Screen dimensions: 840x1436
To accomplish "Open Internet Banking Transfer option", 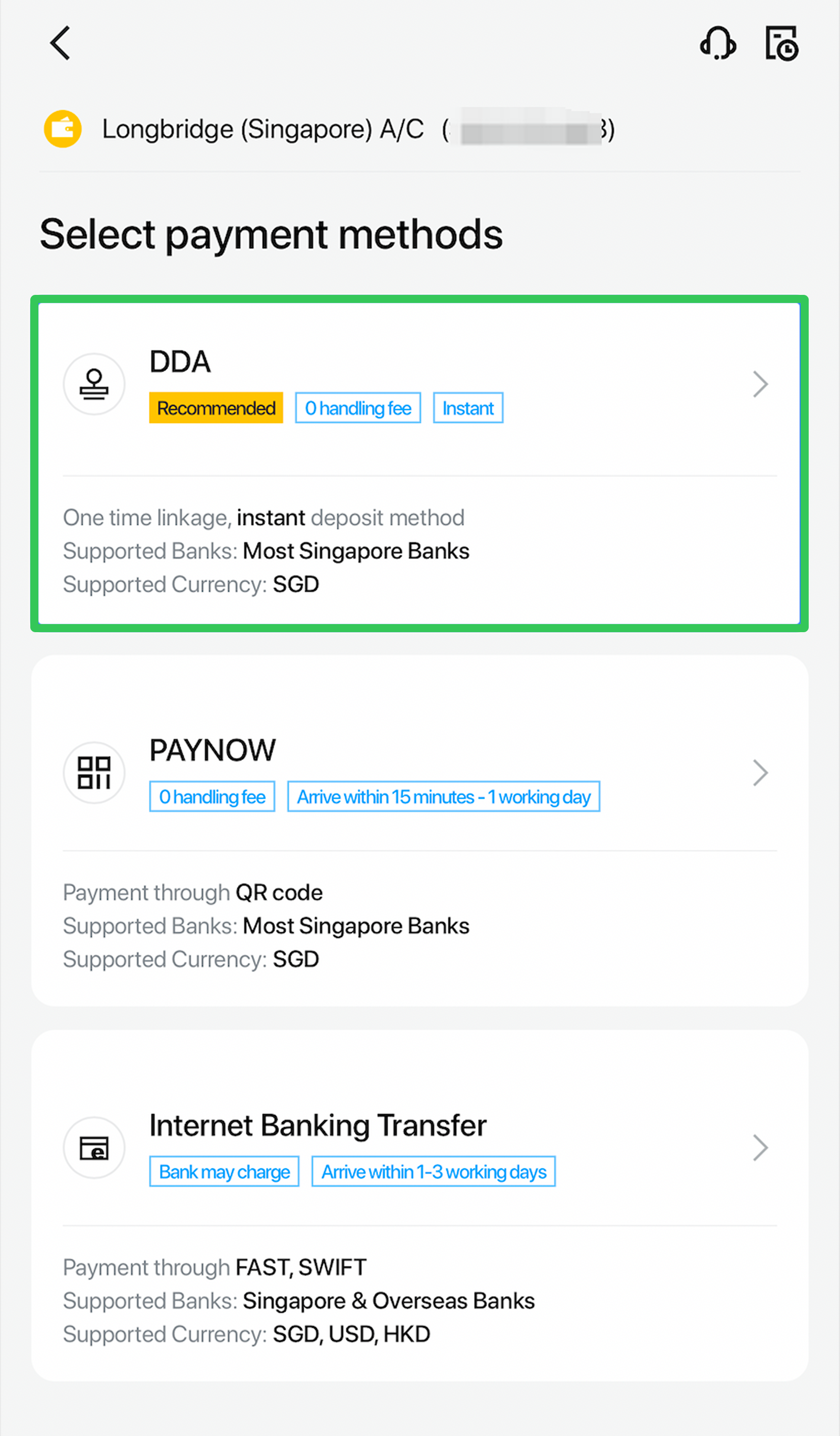I will pos(419,1205).
